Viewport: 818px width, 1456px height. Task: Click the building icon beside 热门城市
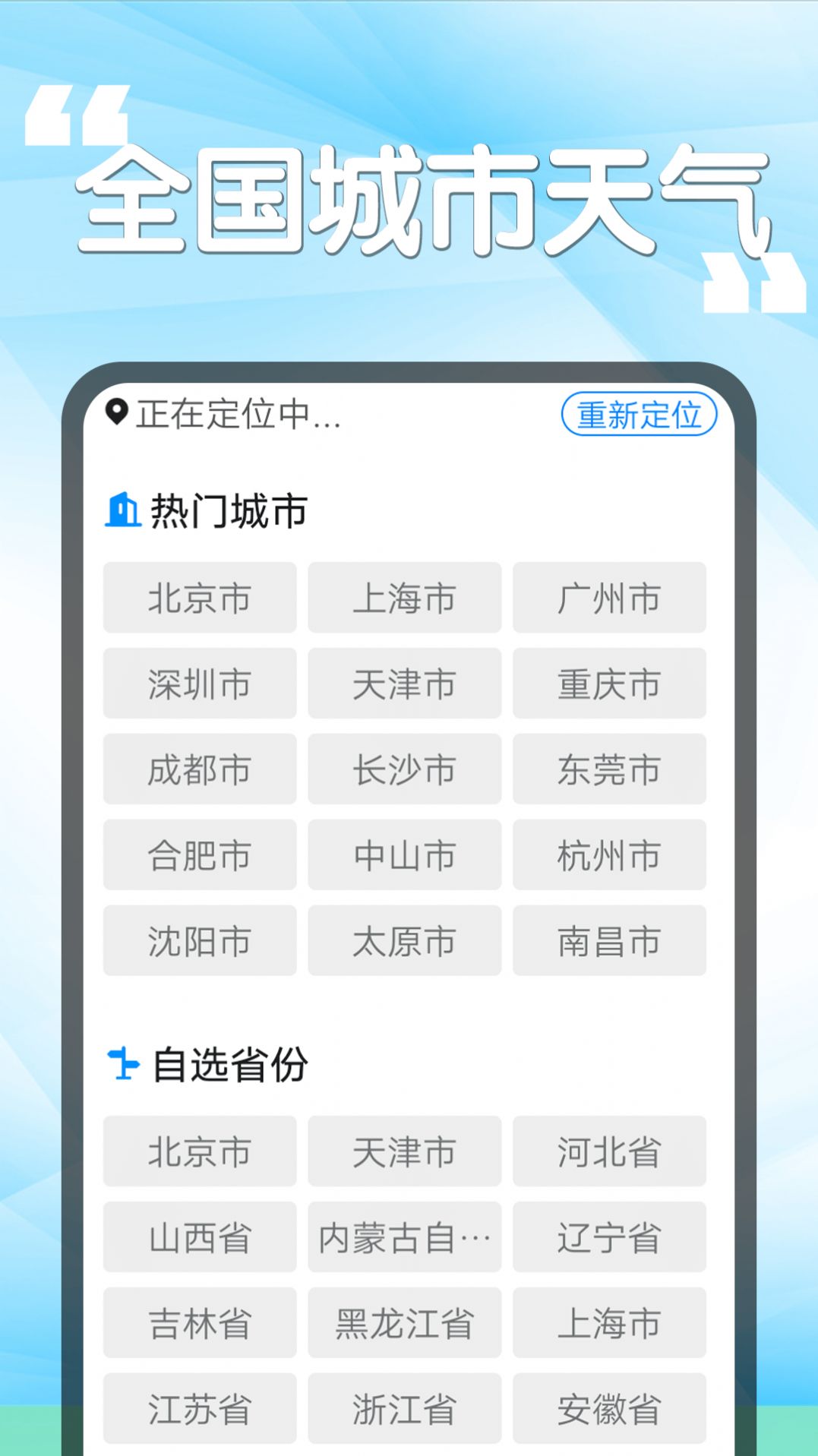click(x=123, y=509)
